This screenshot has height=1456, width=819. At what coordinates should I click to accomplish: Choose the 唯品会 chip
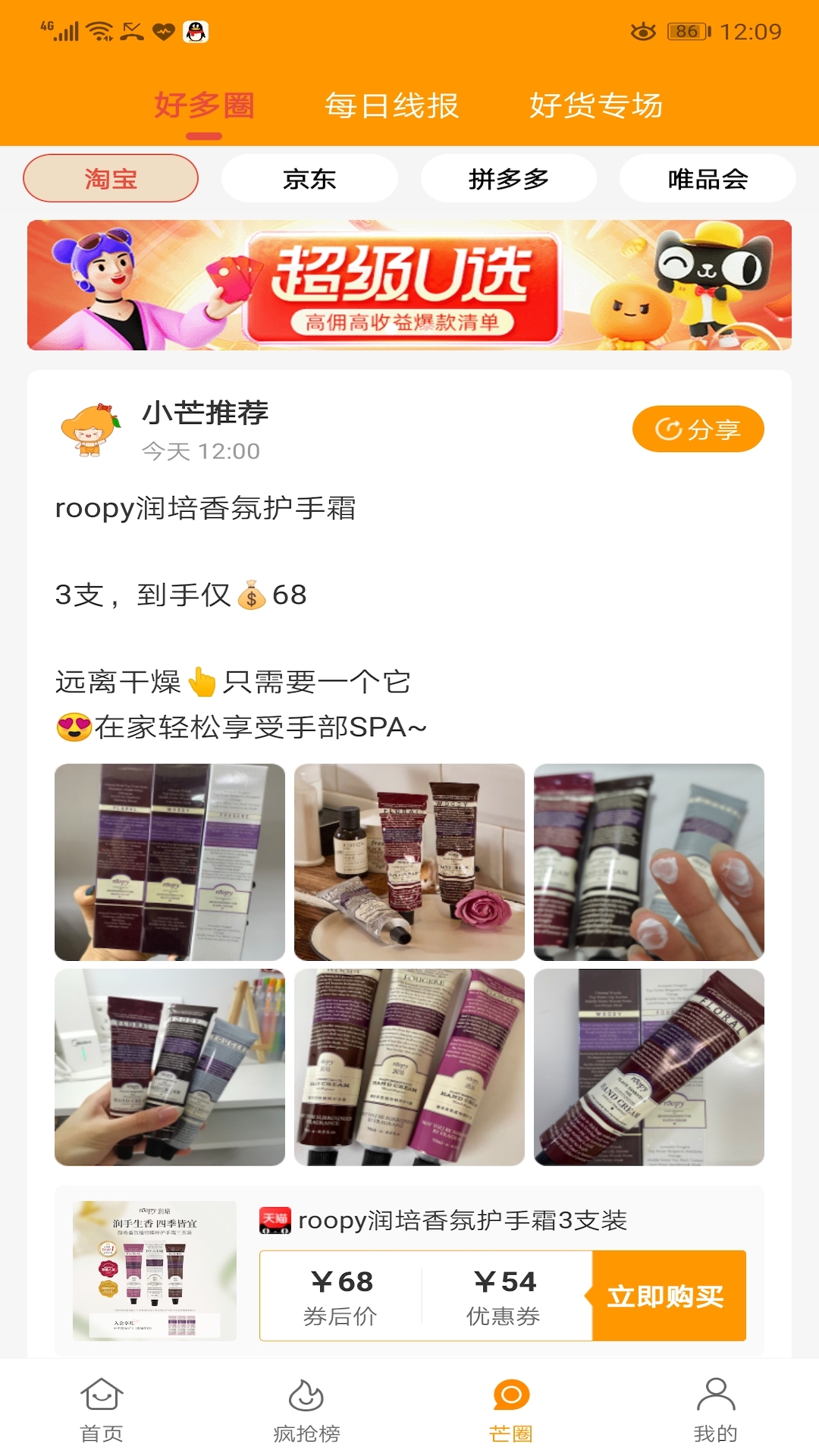point(708,179)
